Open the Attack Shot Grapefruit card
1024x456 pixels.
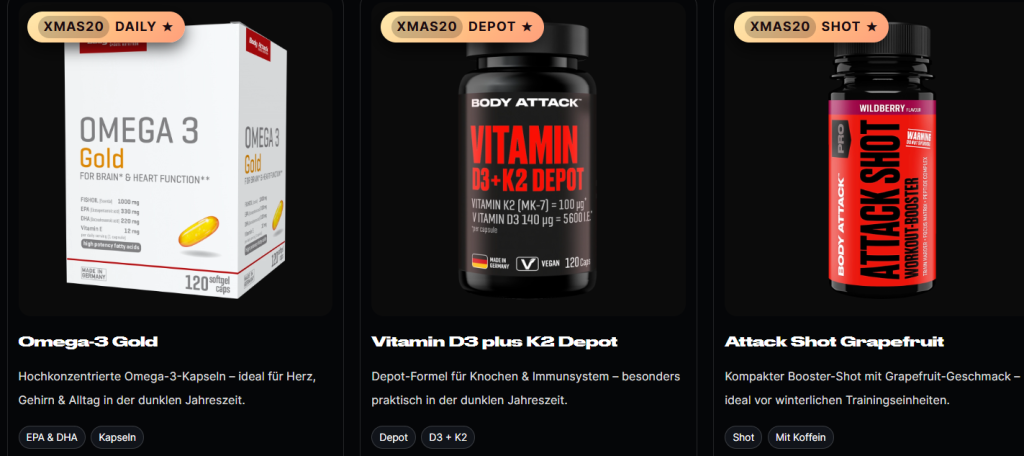834,342
